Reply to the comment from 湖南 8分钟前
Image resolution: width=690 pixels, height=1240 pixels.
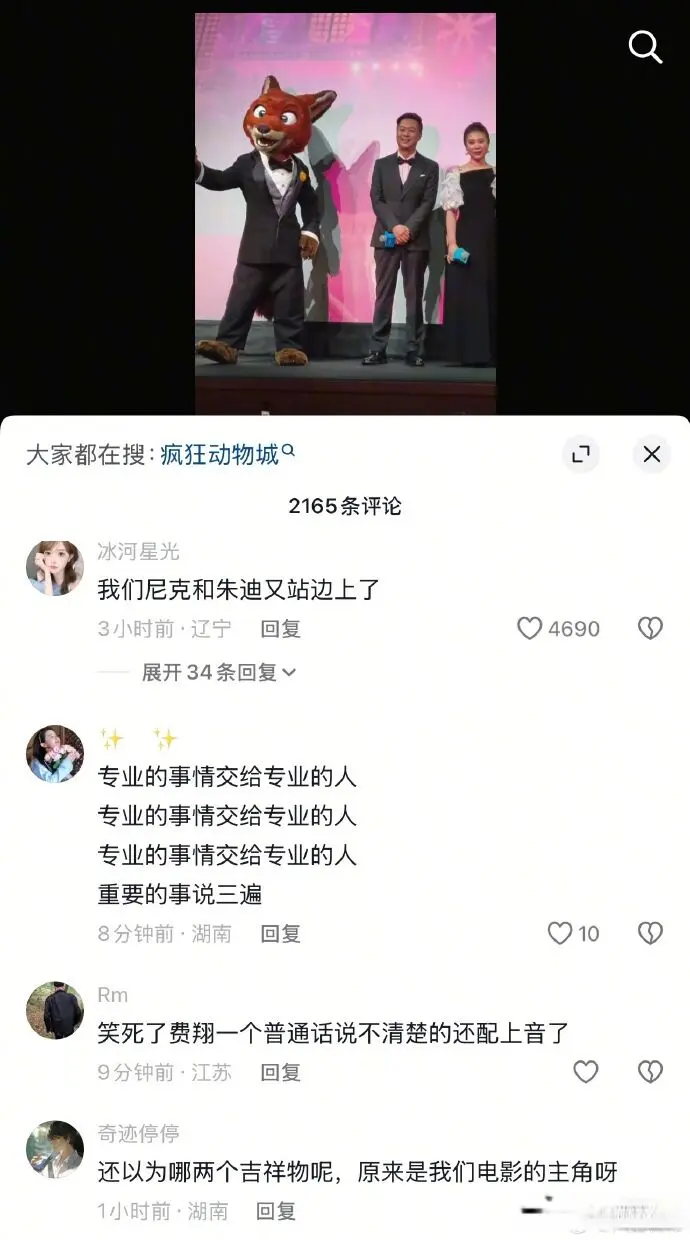coord(280,933)
